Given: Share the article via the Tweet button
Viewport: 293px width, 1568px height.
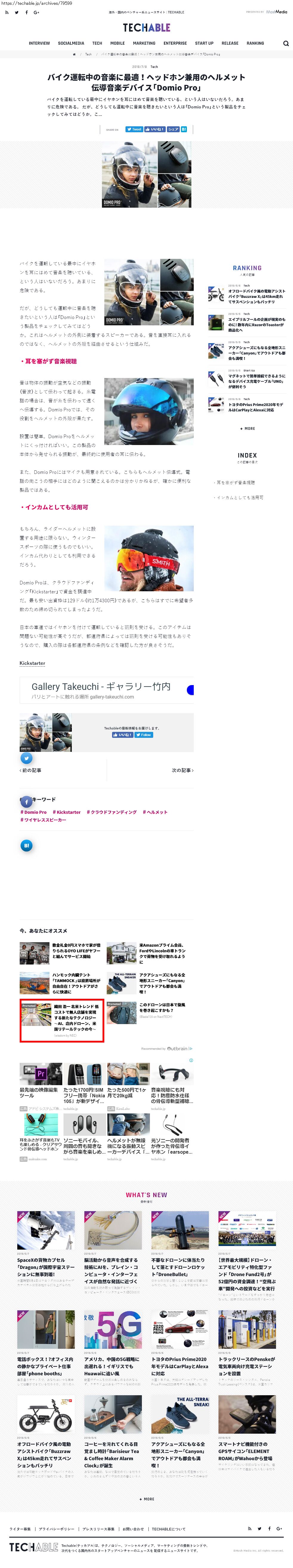Looking at the screenshot, I should (134, 129).
